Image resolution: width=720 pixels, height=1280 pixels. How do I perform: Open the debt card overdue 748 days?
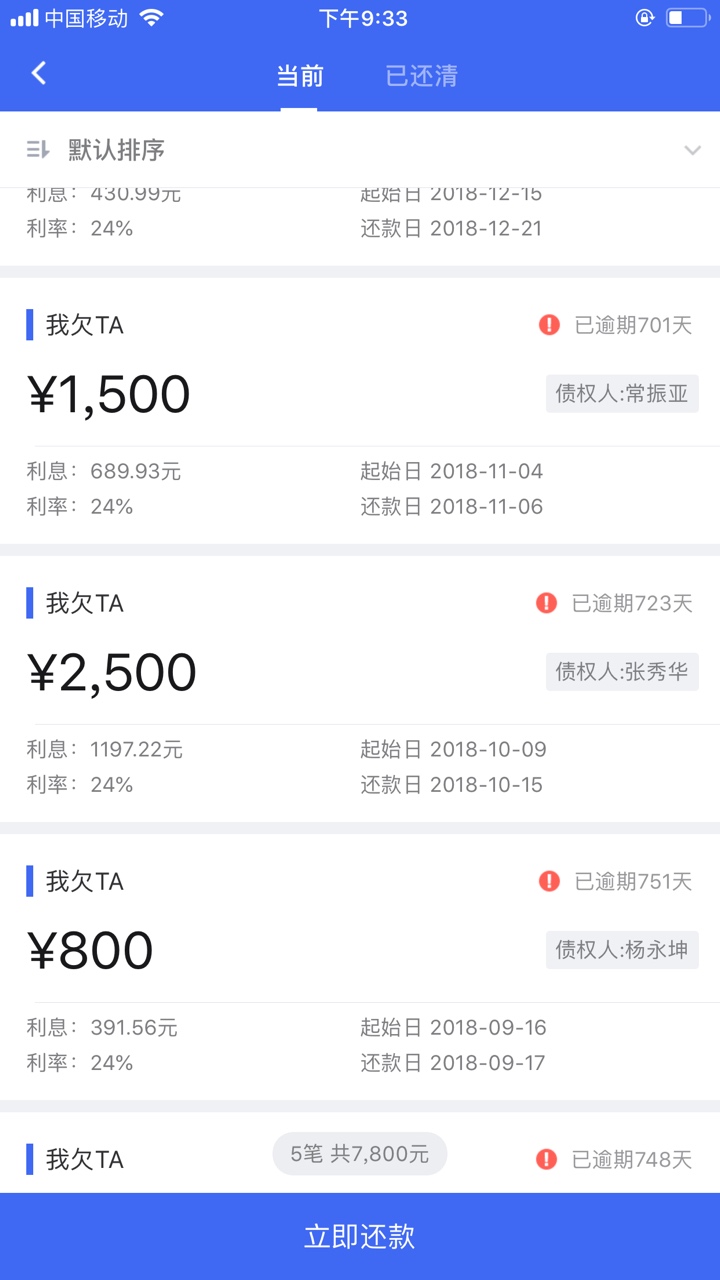coord(360,1153)
